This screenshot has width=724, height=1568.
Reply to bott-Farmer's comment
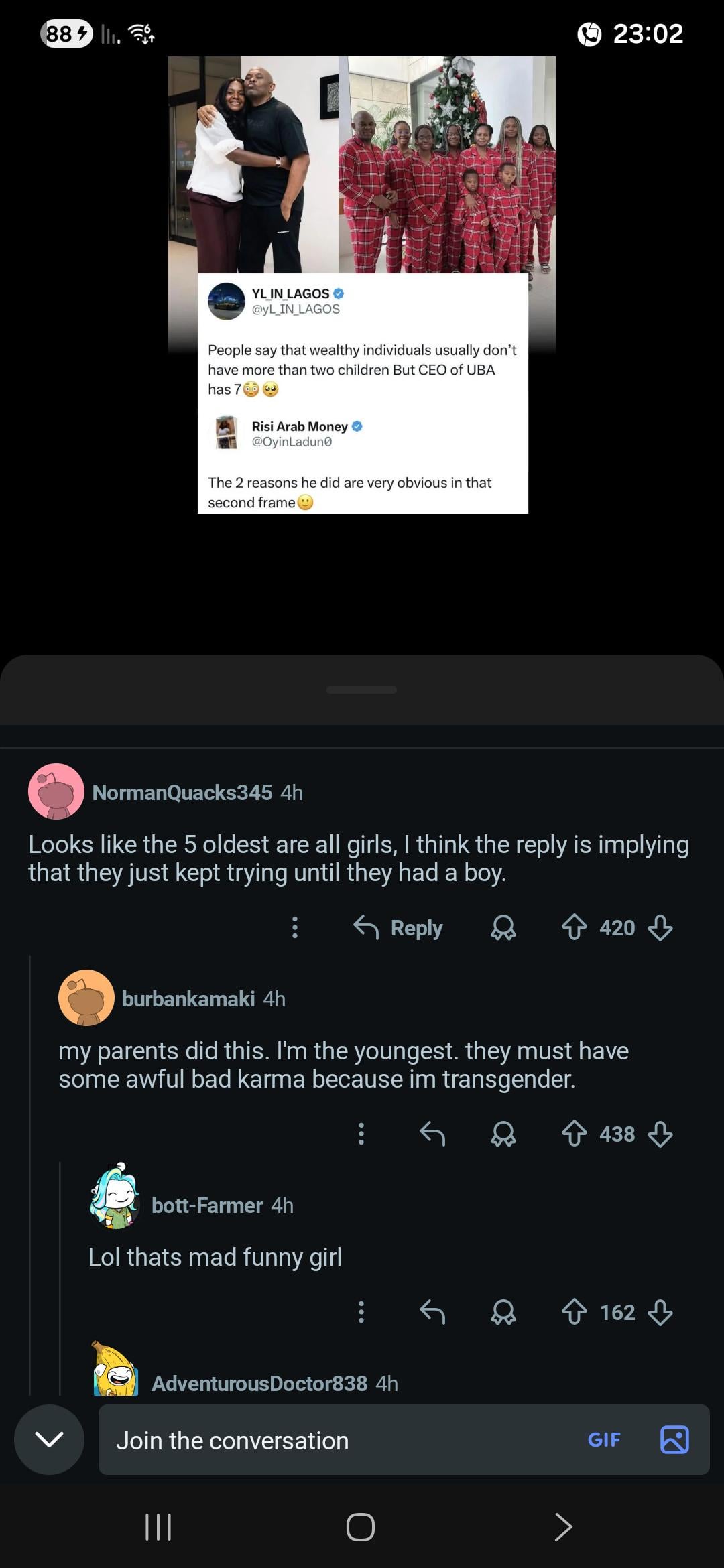pos(432,1312)
